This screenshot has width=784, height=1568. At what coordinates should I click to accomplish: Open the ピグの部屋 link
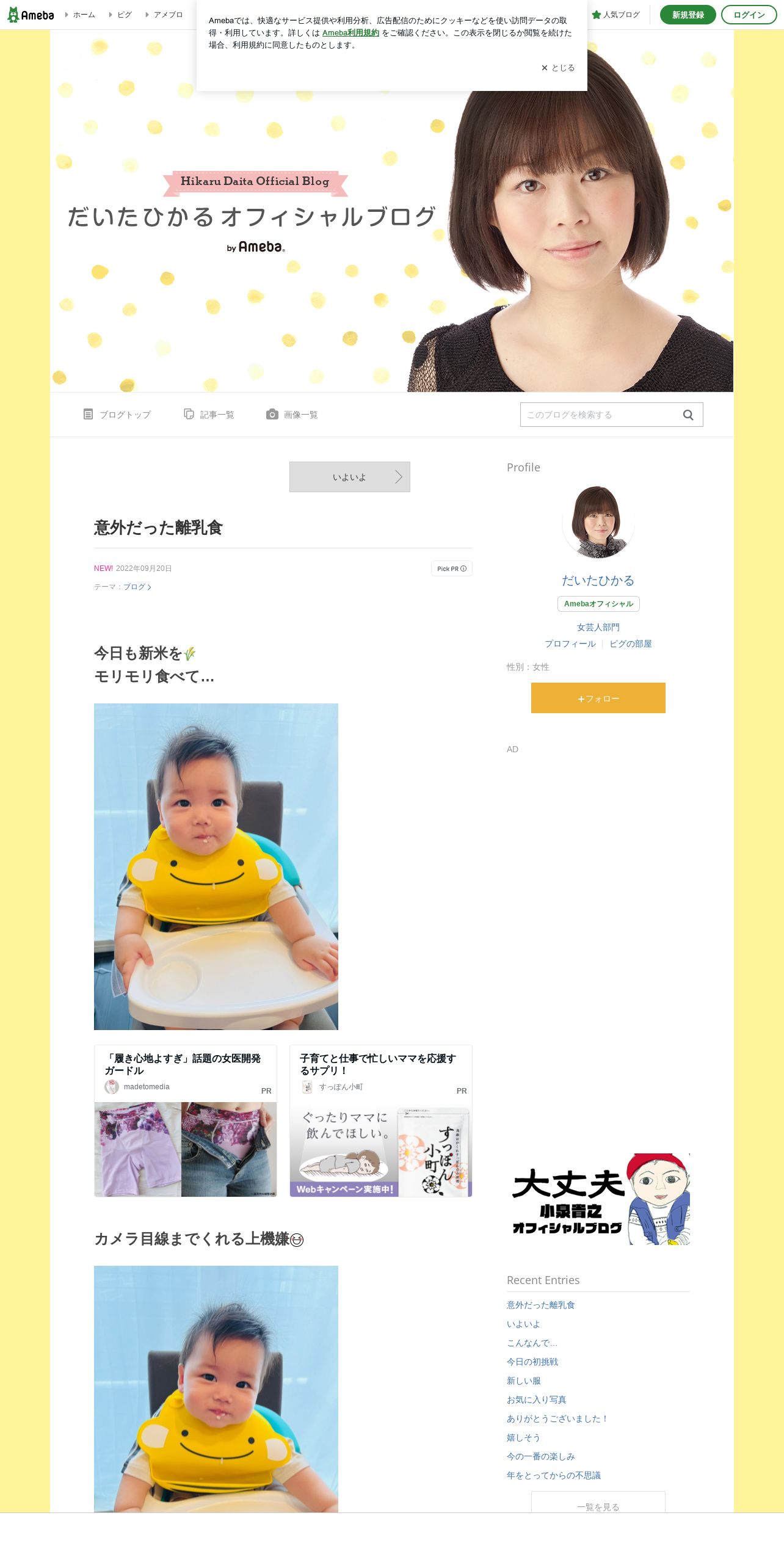631,644
